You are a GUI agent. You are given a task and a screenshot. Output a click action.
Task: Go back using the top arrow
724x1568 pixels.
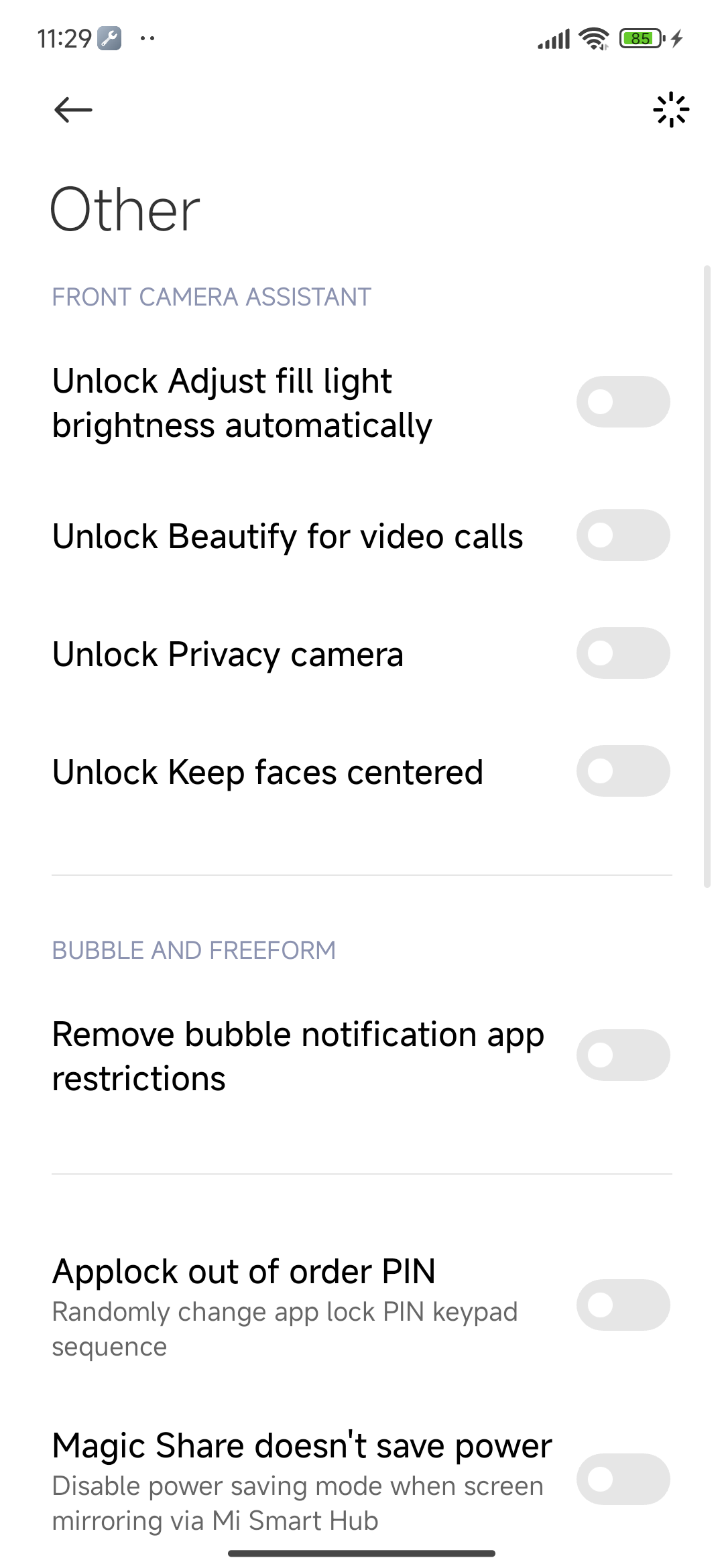click(x=73, y=110)
